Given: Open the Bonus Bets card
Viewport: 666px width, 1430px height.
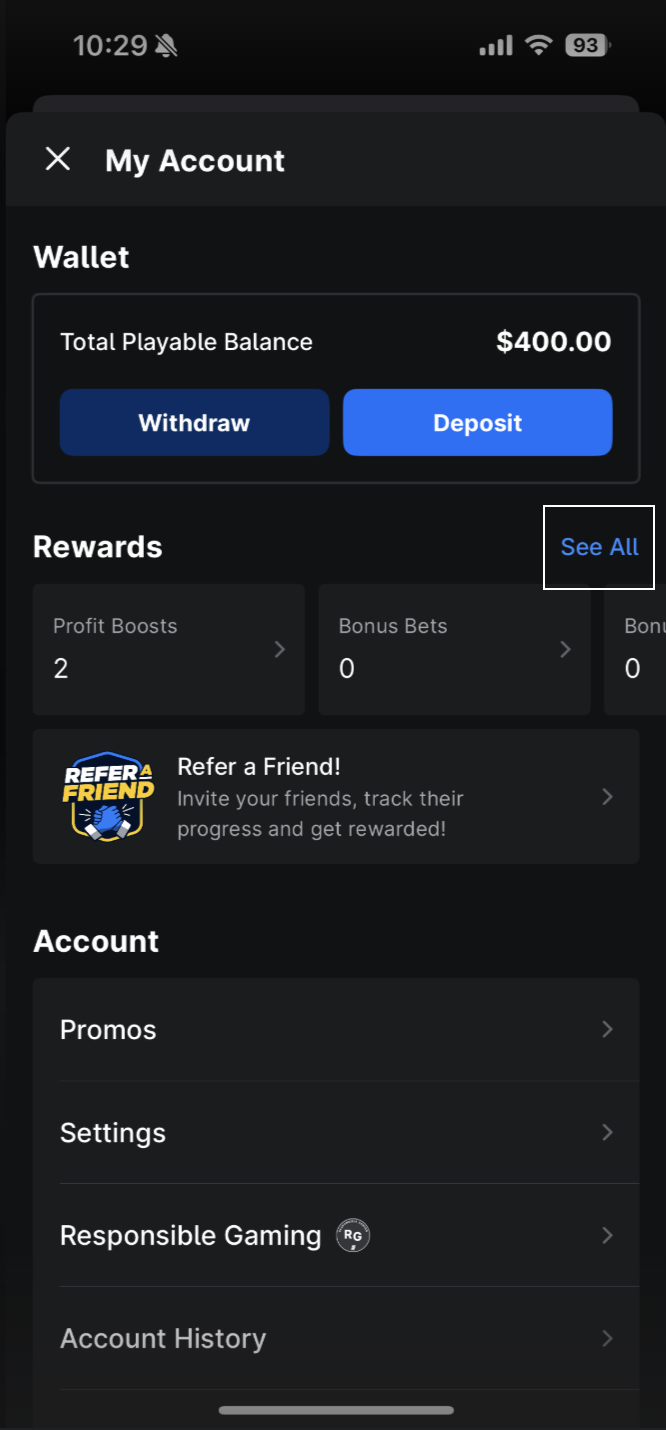Looking at the screenshot, I should [454, 649].
